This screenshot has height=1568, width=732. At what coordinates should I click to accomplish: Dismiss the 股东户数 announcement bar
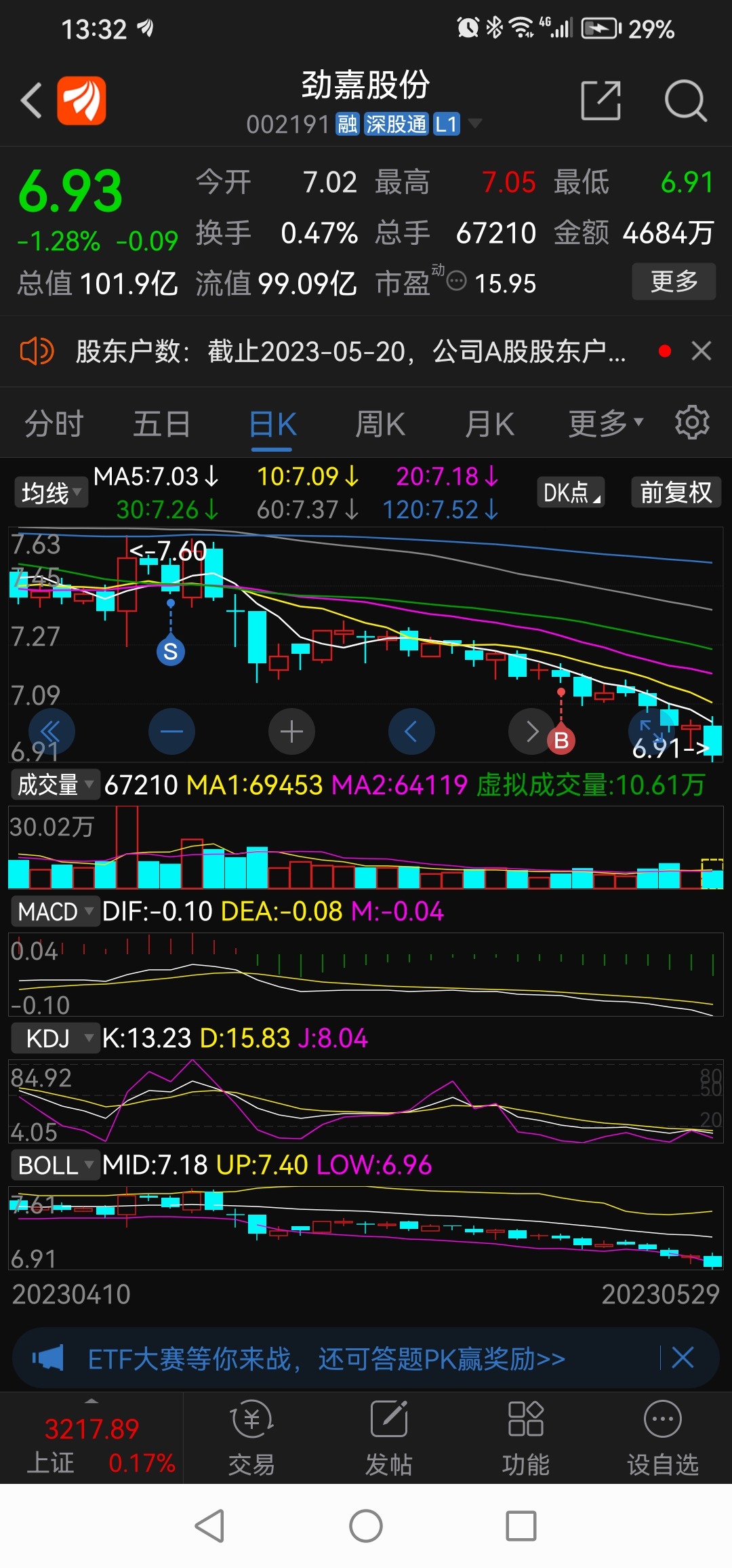701,351
